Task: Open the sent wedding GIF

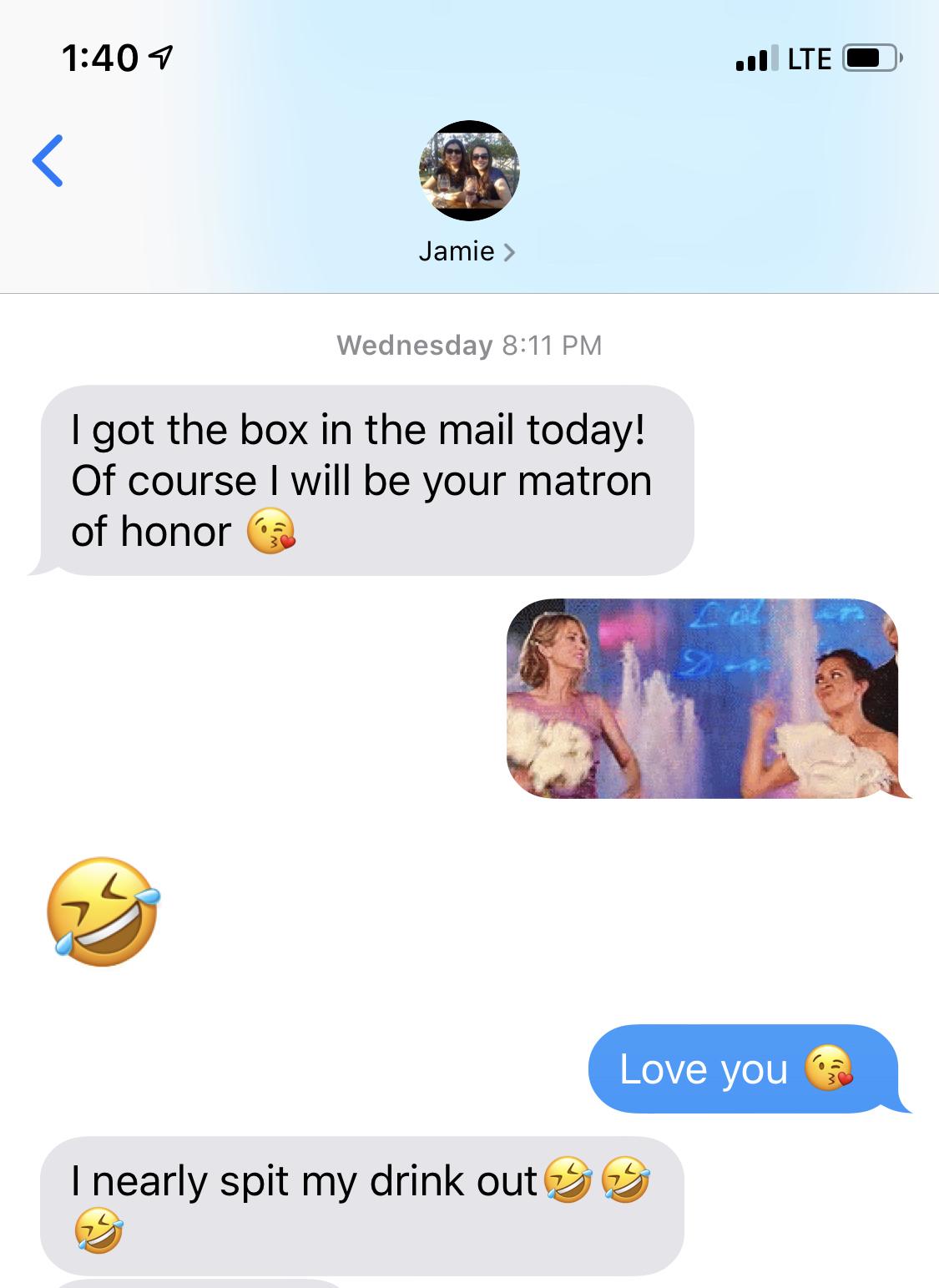Action: [x=702, y=698]
